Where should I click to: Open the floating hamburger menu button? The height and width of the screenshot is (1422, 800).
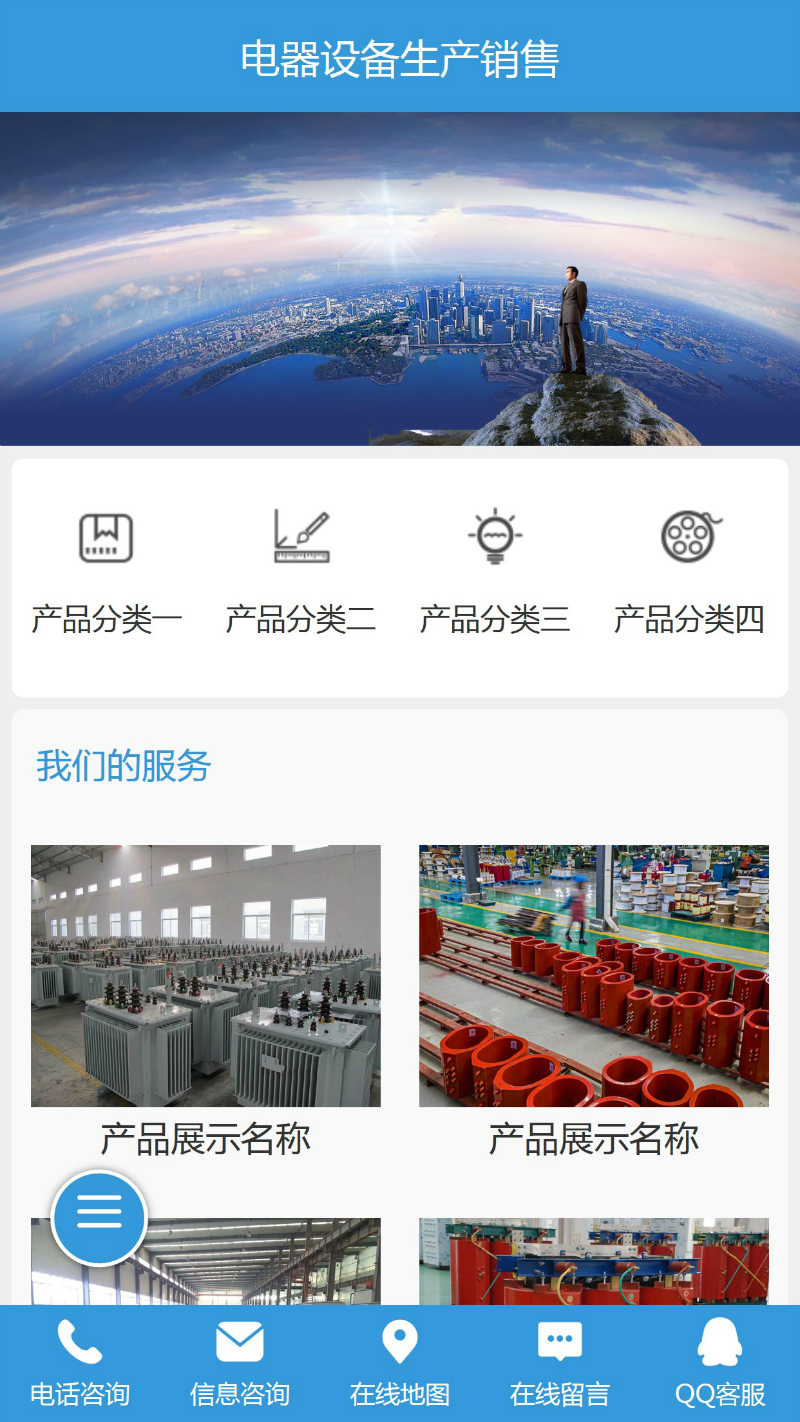(99, 1217)
